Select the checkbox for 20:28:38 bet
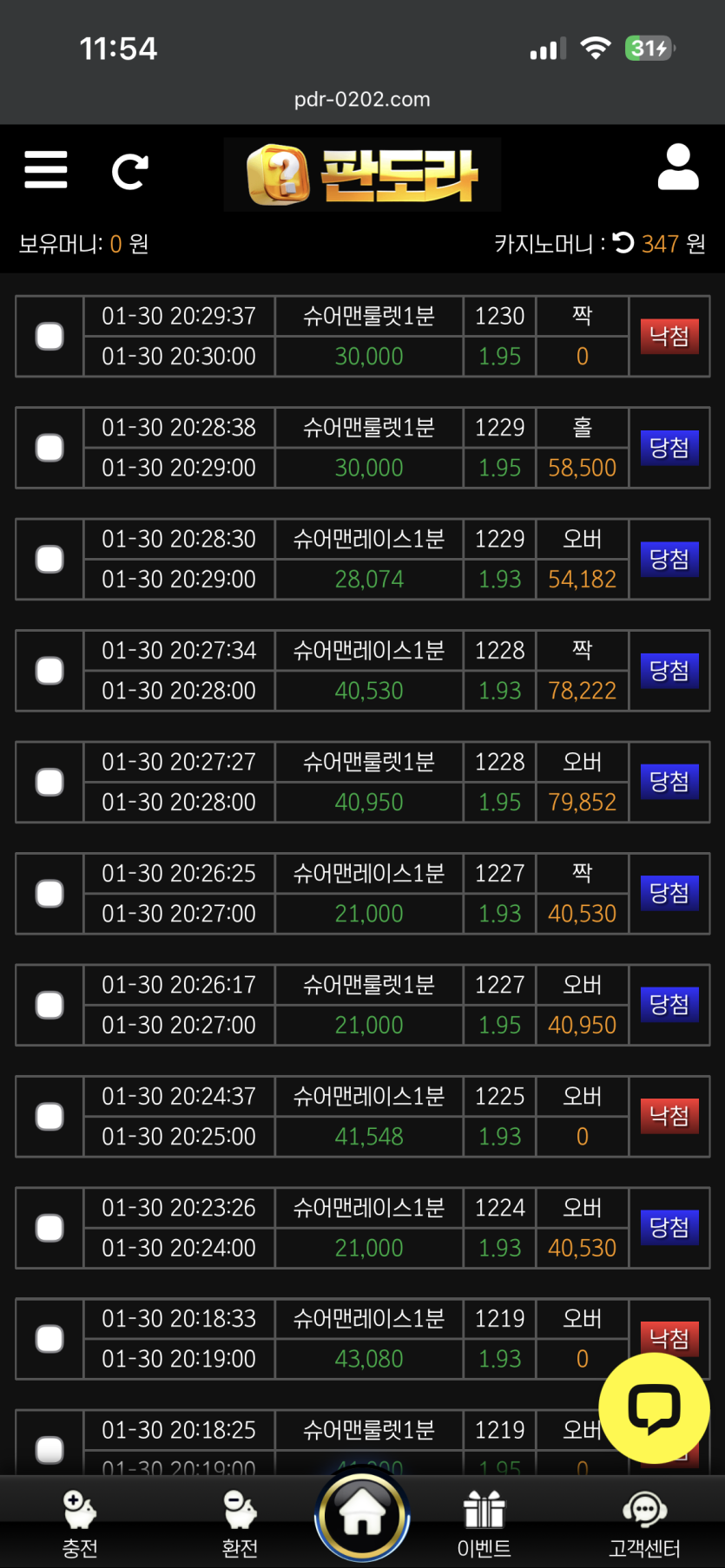 [x=49, y=448]
